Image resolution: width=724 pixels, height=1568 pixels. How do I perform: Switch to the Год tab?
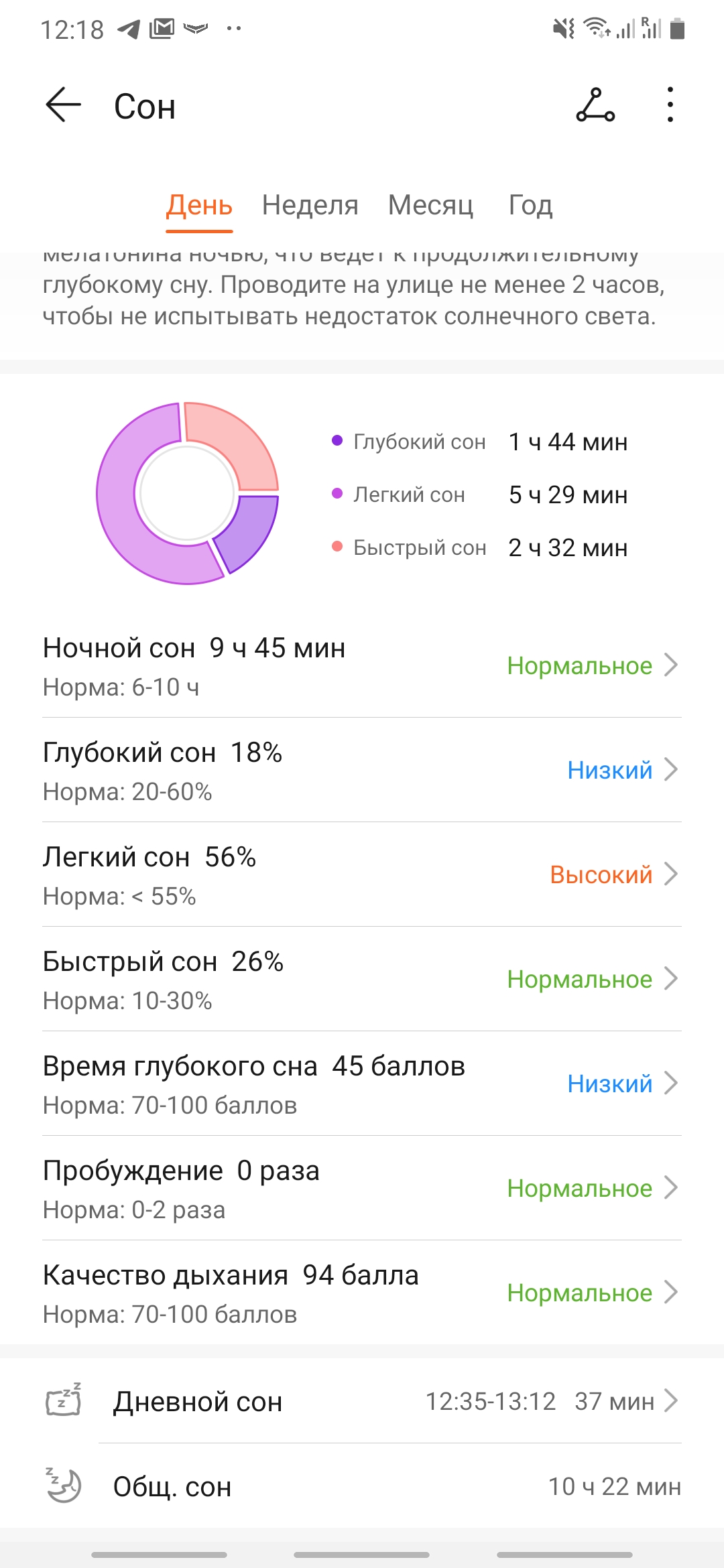coord(530,205)
